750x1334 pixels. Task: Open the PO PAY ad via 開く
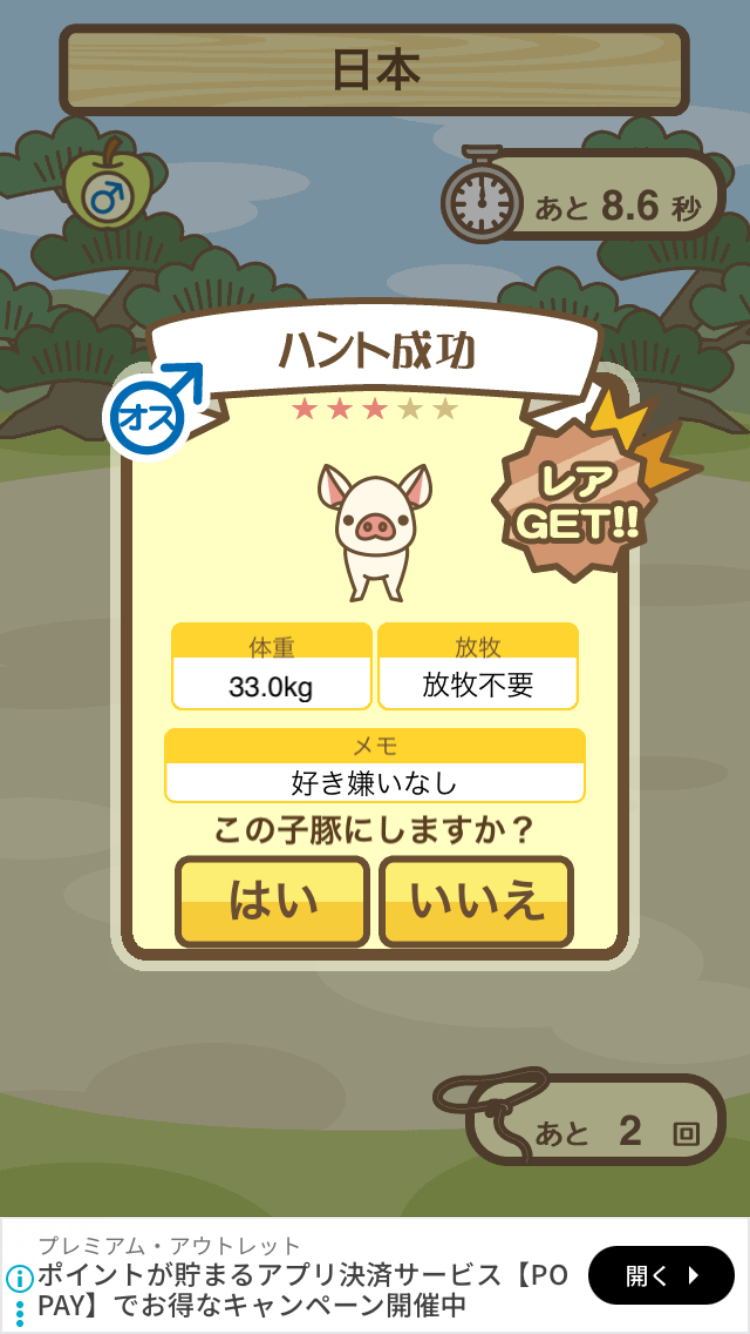[x=660, y=1275]
